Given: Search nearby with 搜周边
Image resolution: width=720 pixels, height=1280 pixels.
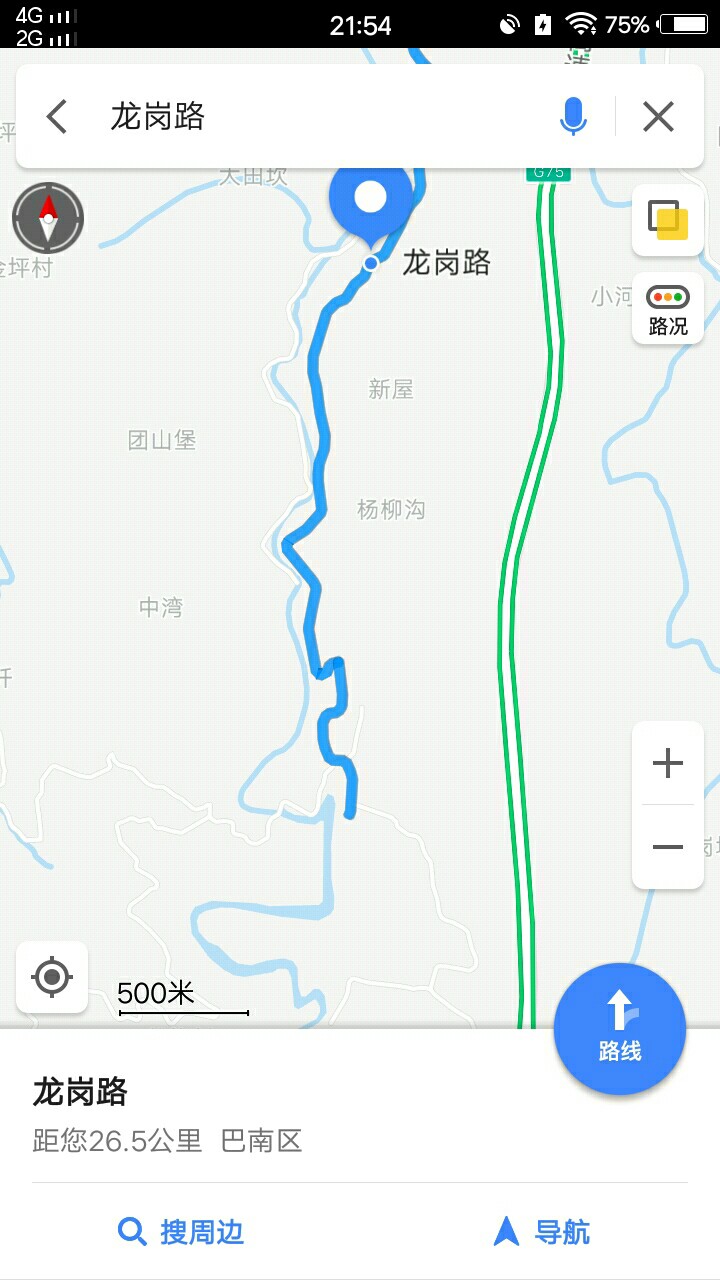Looking at the screenshot, I should coord(180,1232).
